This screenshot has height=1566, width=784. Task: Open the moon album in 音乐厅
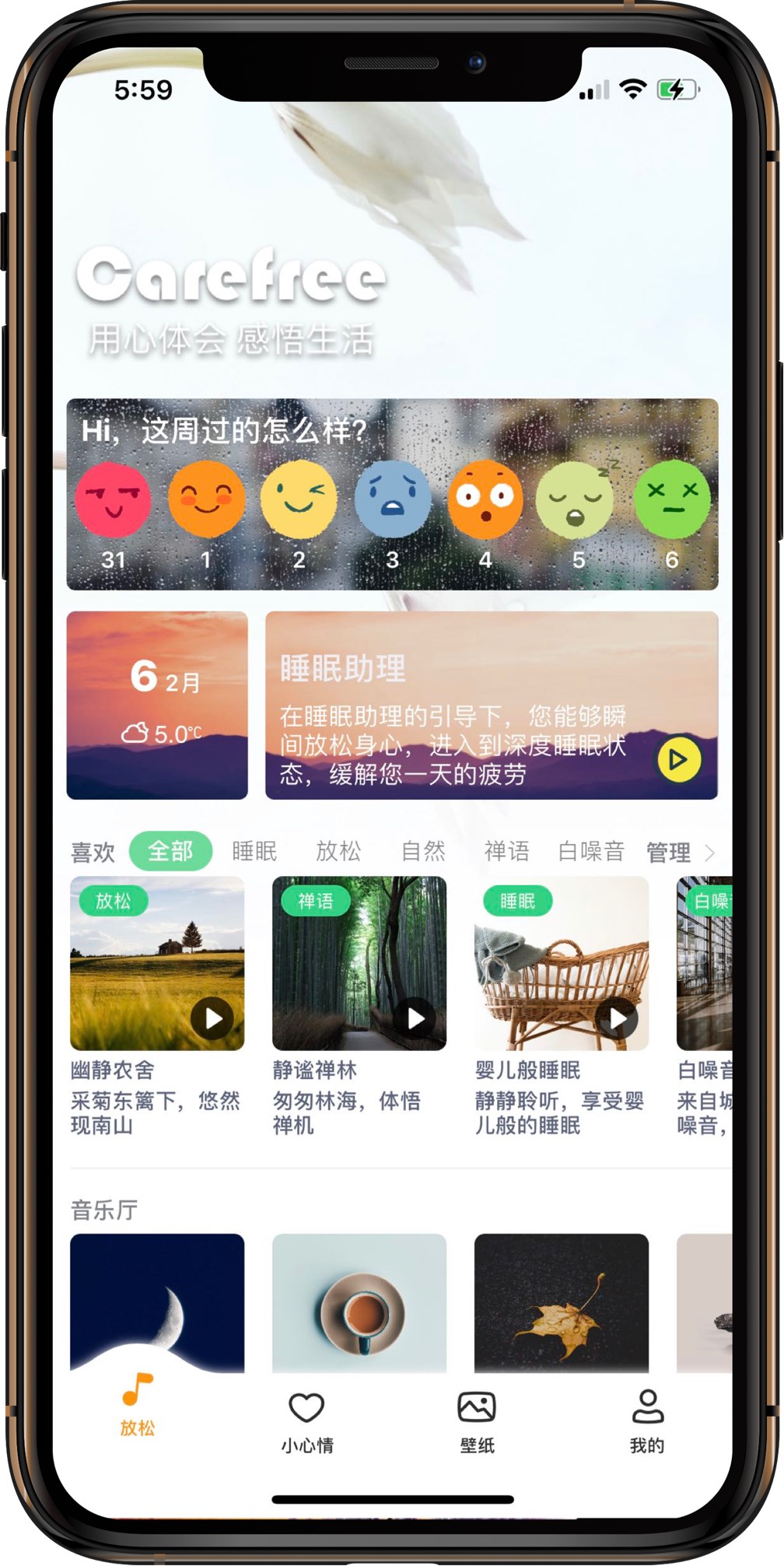pyautogui.click(x=157, y=1302)
